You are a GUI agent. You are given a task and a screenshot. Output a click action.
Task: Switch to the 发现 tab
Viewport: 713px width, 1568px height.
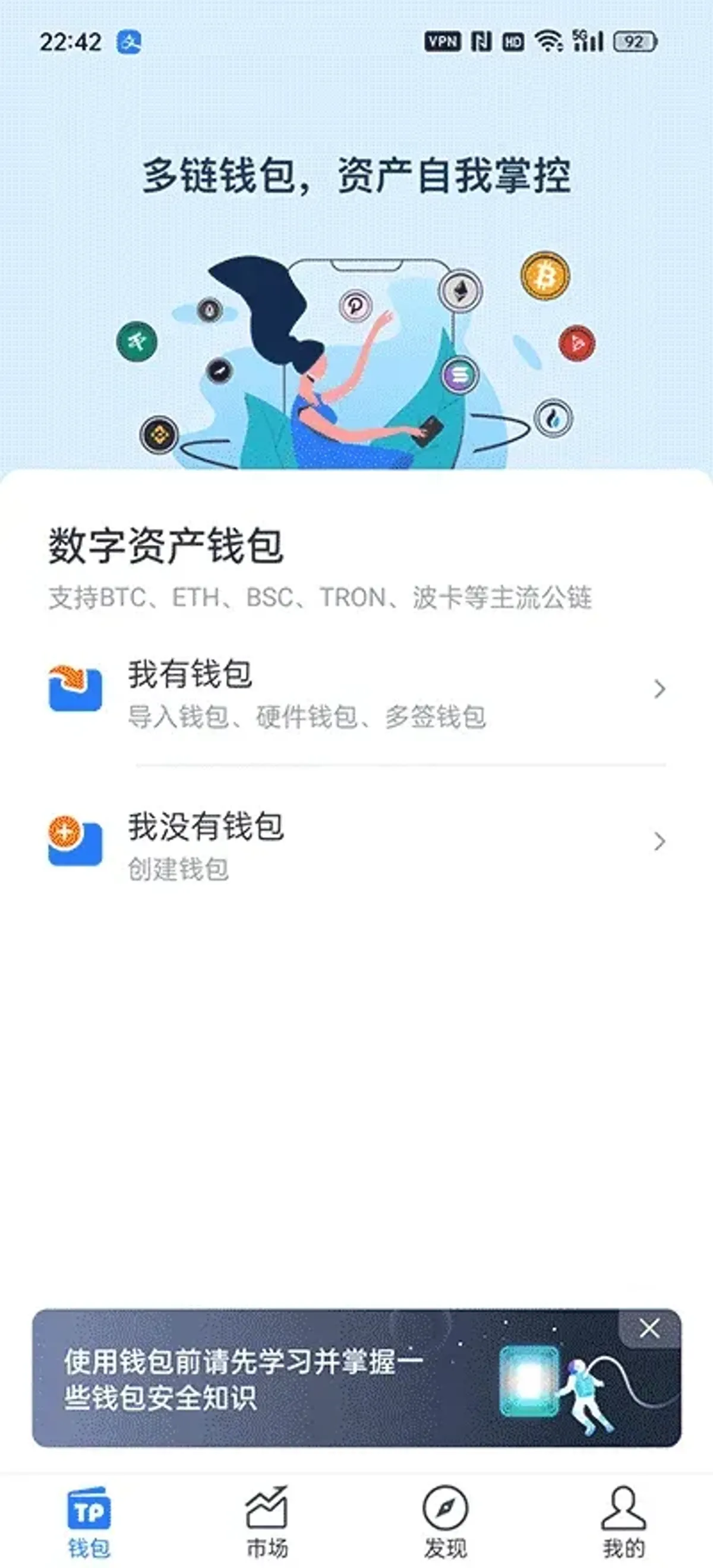[446, 1516]
